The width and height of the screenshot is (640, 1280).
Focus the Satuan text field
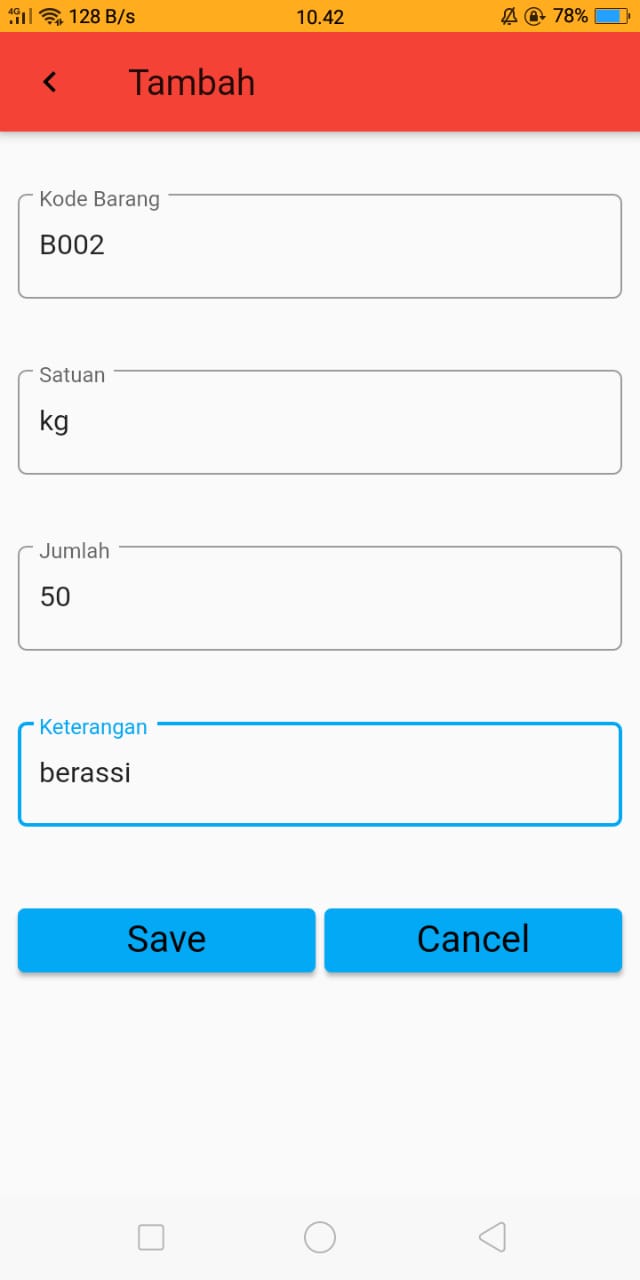click(320, 422)
